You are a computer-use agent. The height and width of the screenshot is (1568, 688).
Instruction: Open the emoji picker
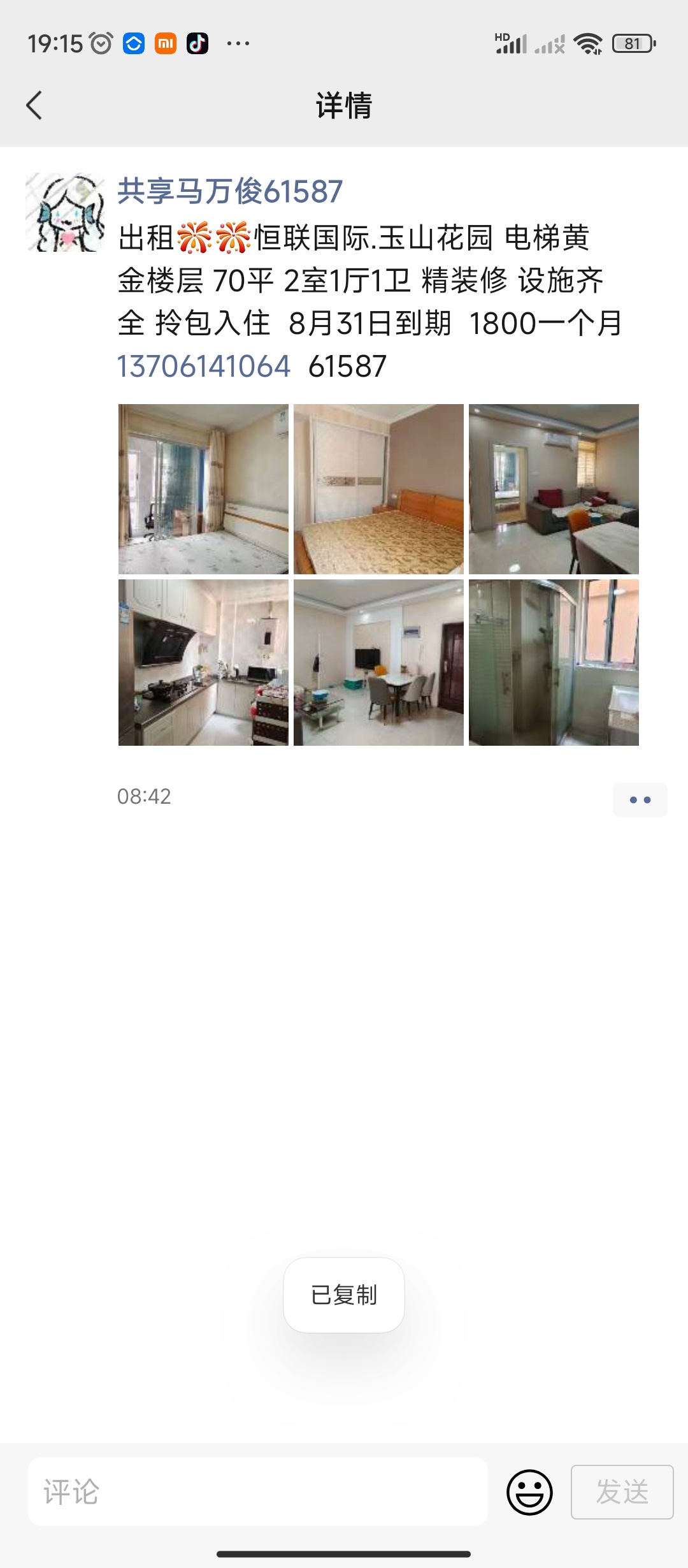(529, 1492)
